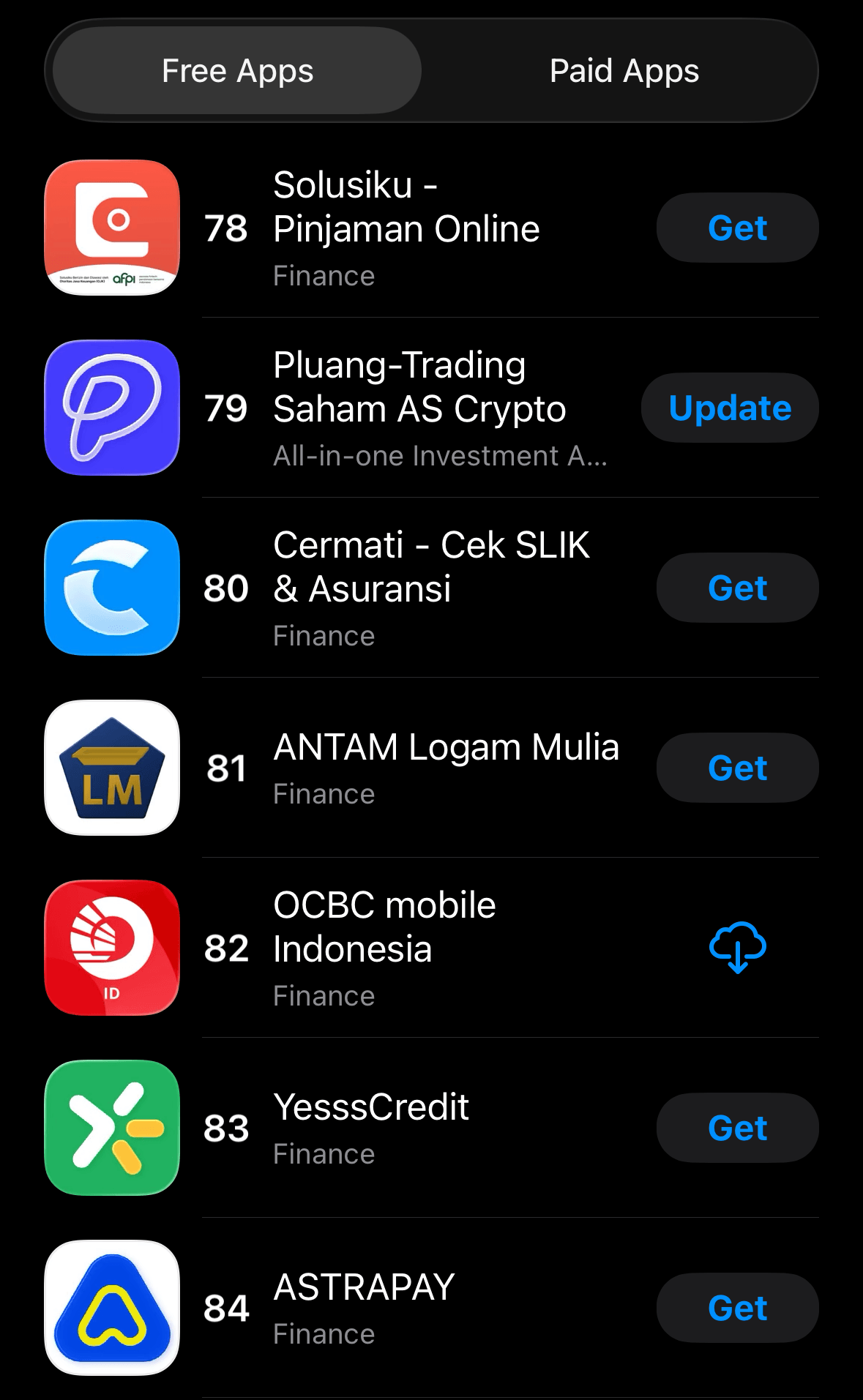Update the Pluang trading app
This screenshot has width=863, height=1400.
(x=730, y=408)
